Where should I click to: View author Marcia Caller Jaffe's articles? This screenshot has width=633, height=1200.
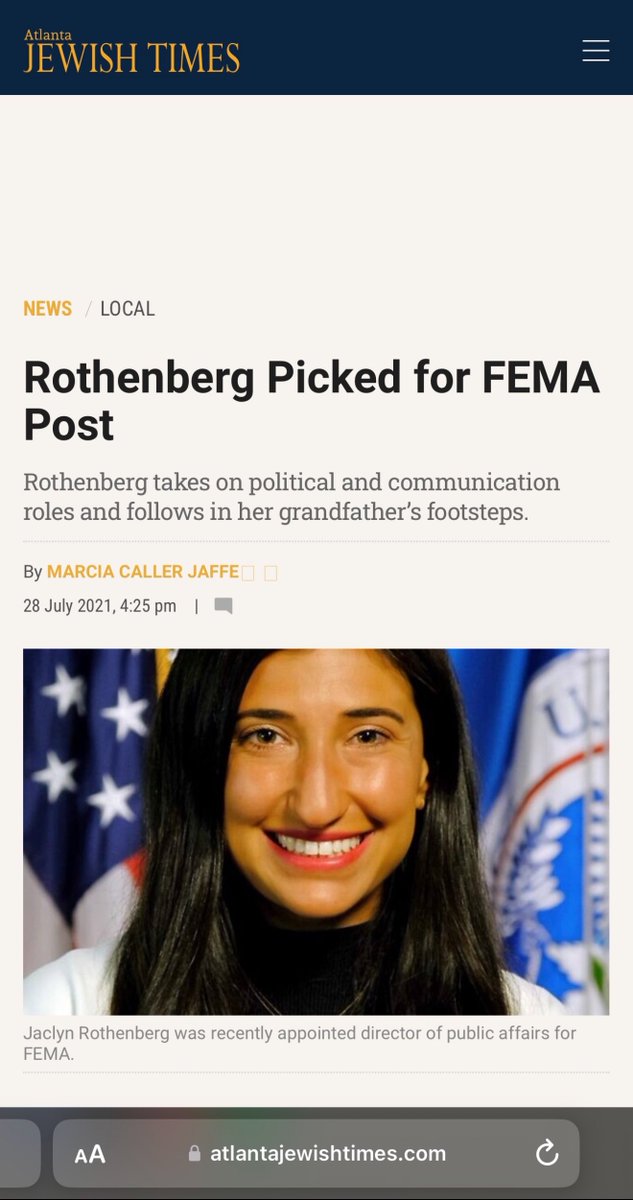click(x=143, y=572)
